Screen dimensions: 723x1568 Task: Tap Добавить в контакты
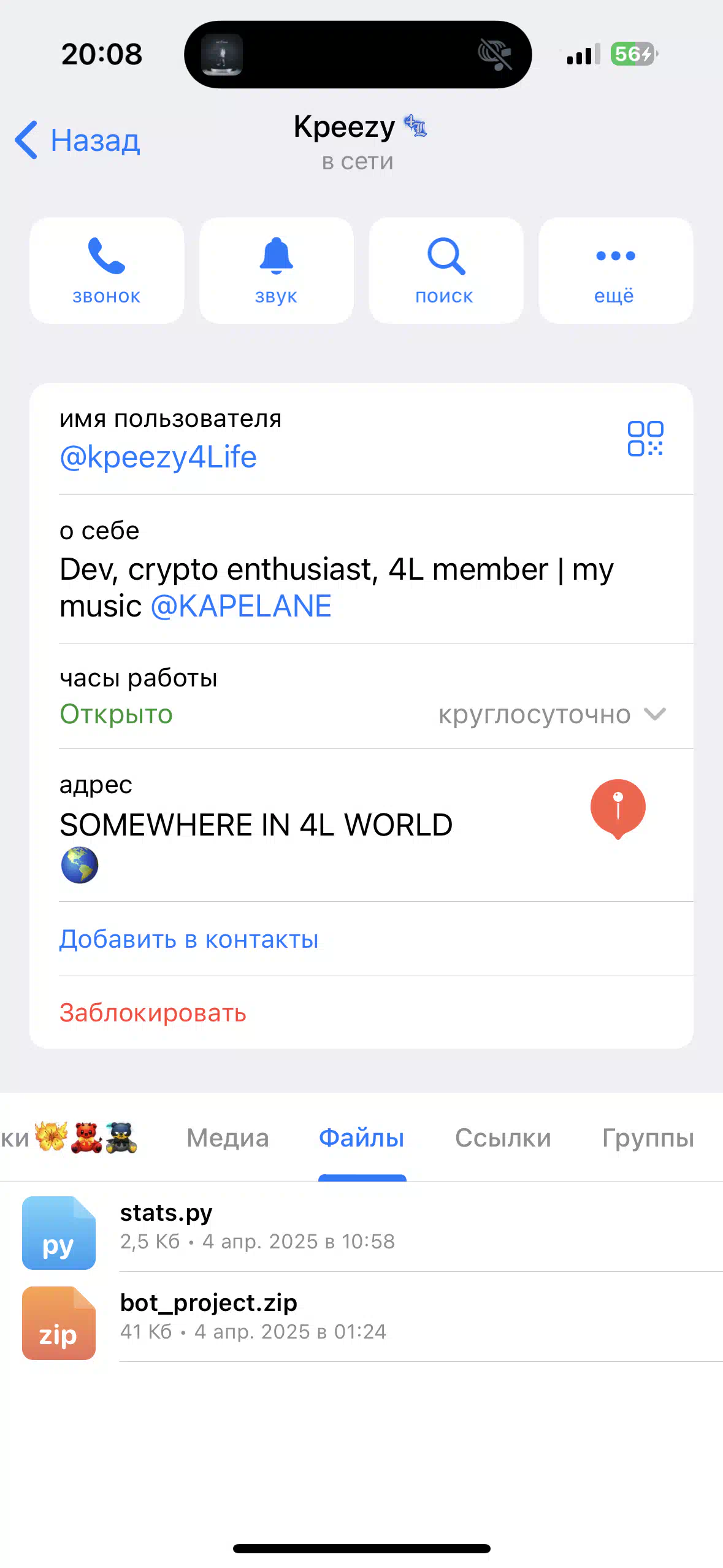point(189,939)
